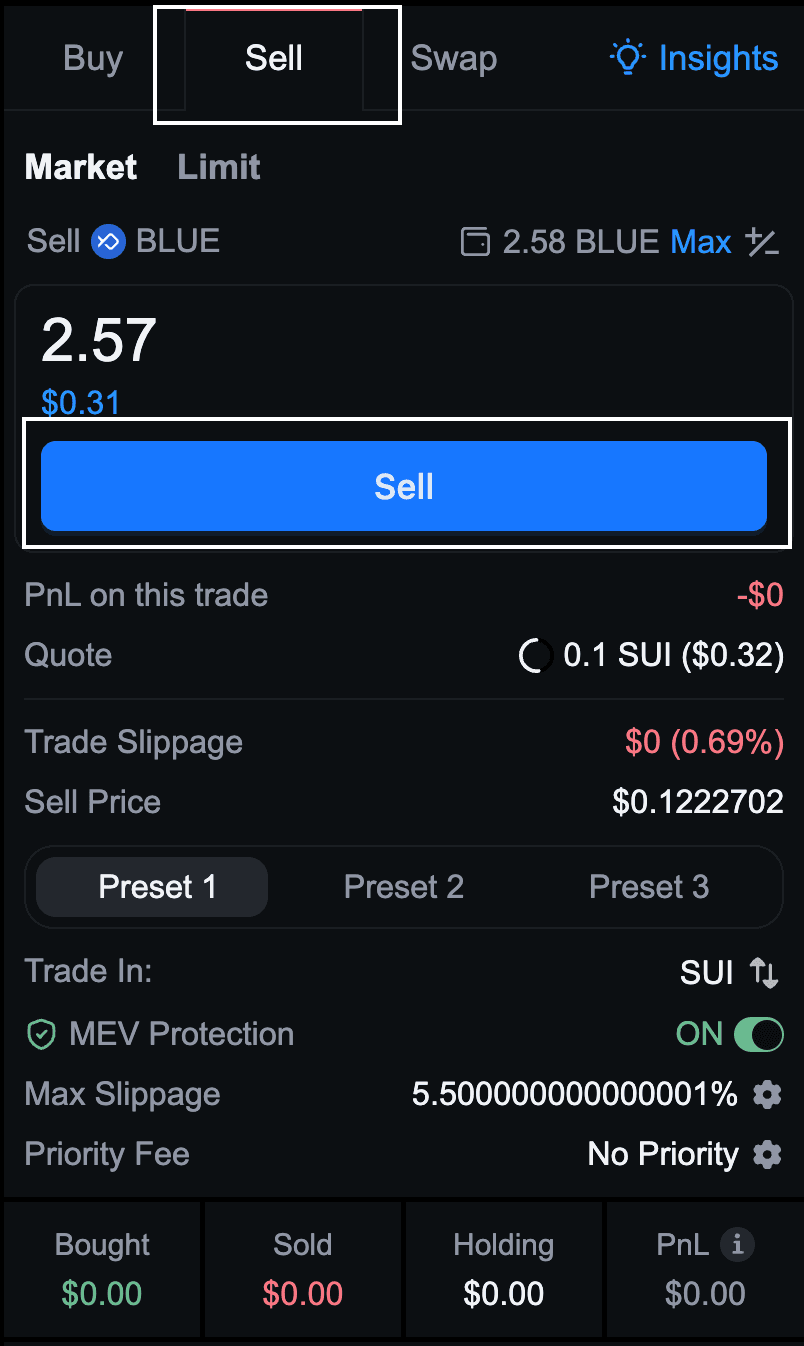Viewport: 804px width, 1346px height.
Task: Disable the MEV Protection toggle
Action: point(758,1034)
